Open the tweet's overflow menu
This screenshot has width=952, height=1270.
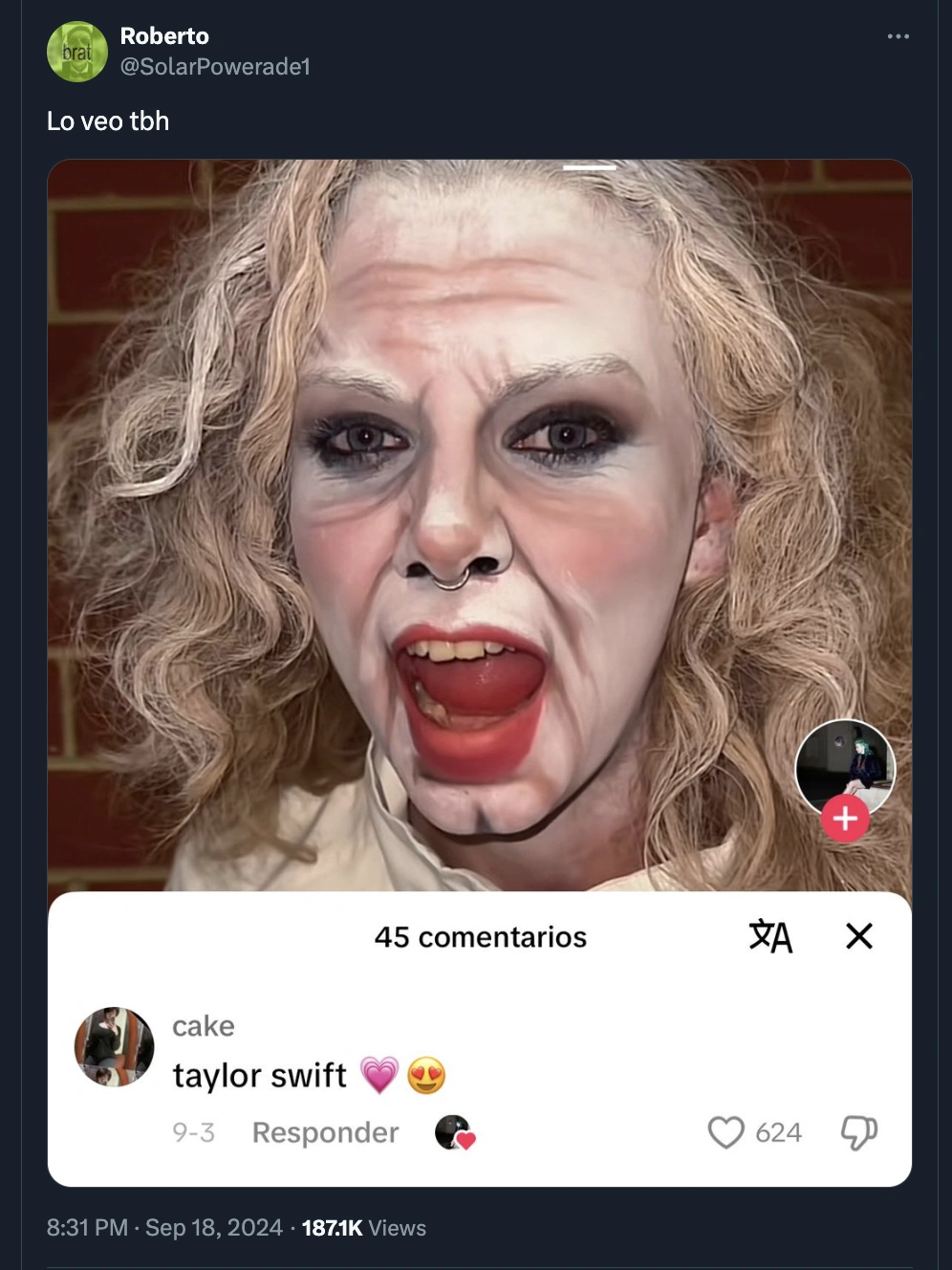pos(898,36)
